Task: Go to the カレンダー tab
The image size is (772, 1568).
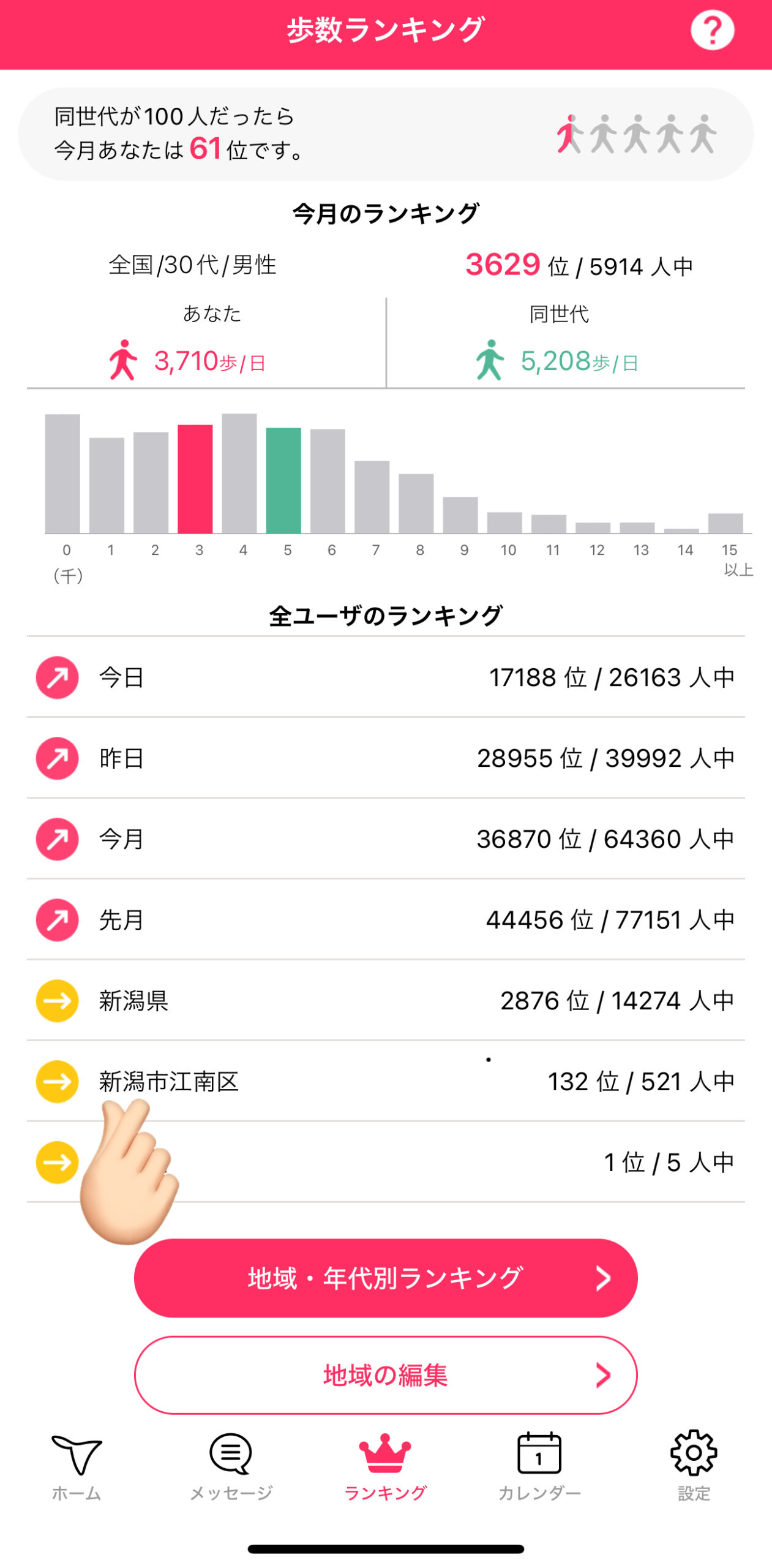Action: click(x=539, y=1467)
